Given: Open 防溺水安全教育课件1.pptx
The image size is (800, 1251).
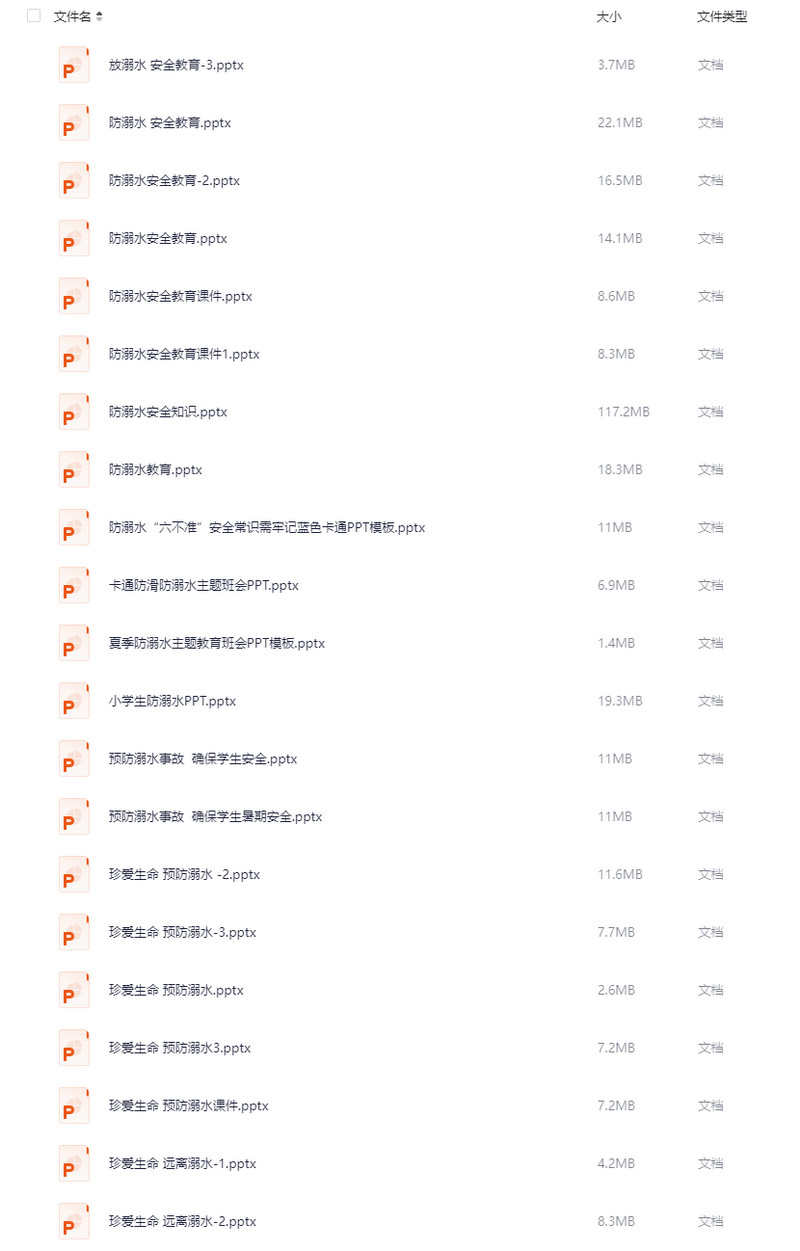Looking at the screenshot, I should (x=184, y=354).
